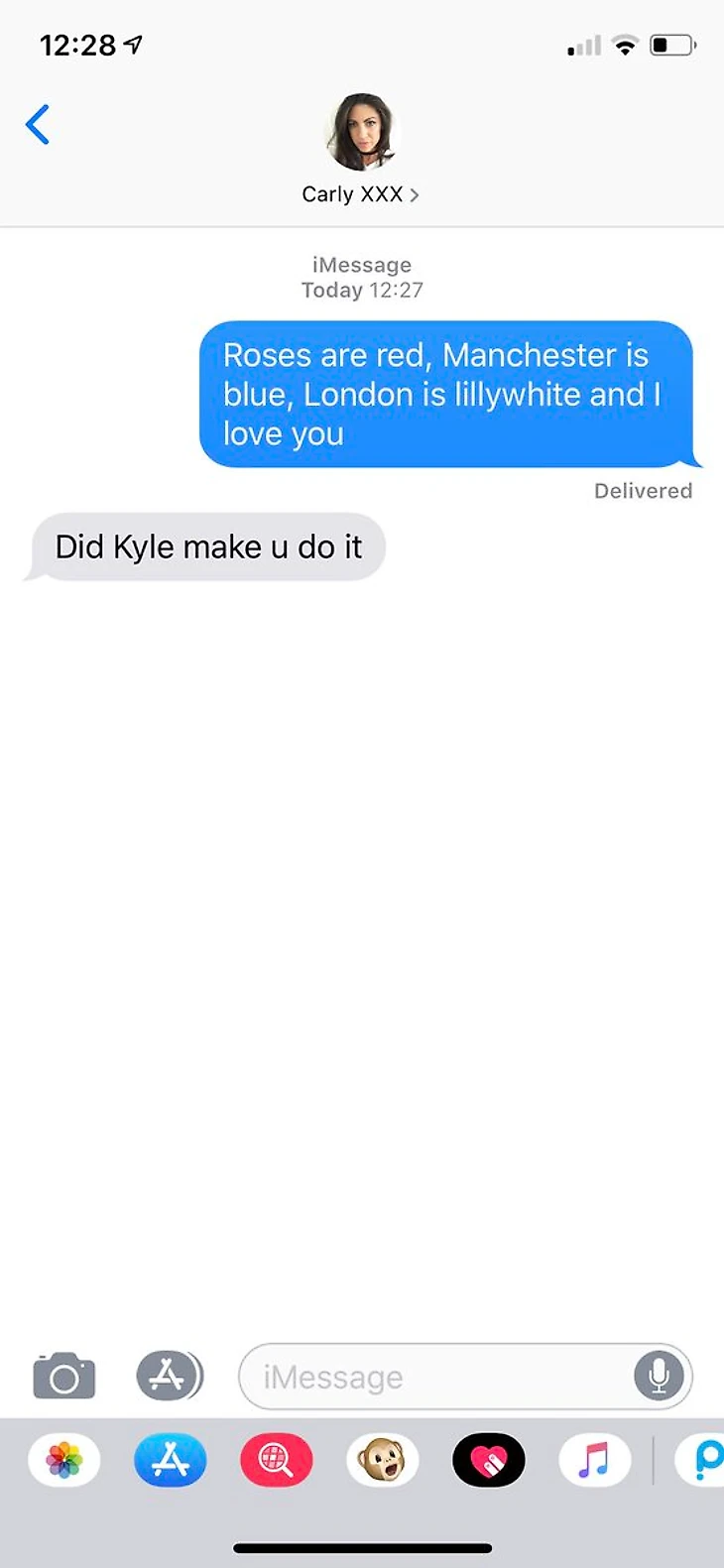
Task: Toggle the iMessage app drawer
Action: 169,1376
